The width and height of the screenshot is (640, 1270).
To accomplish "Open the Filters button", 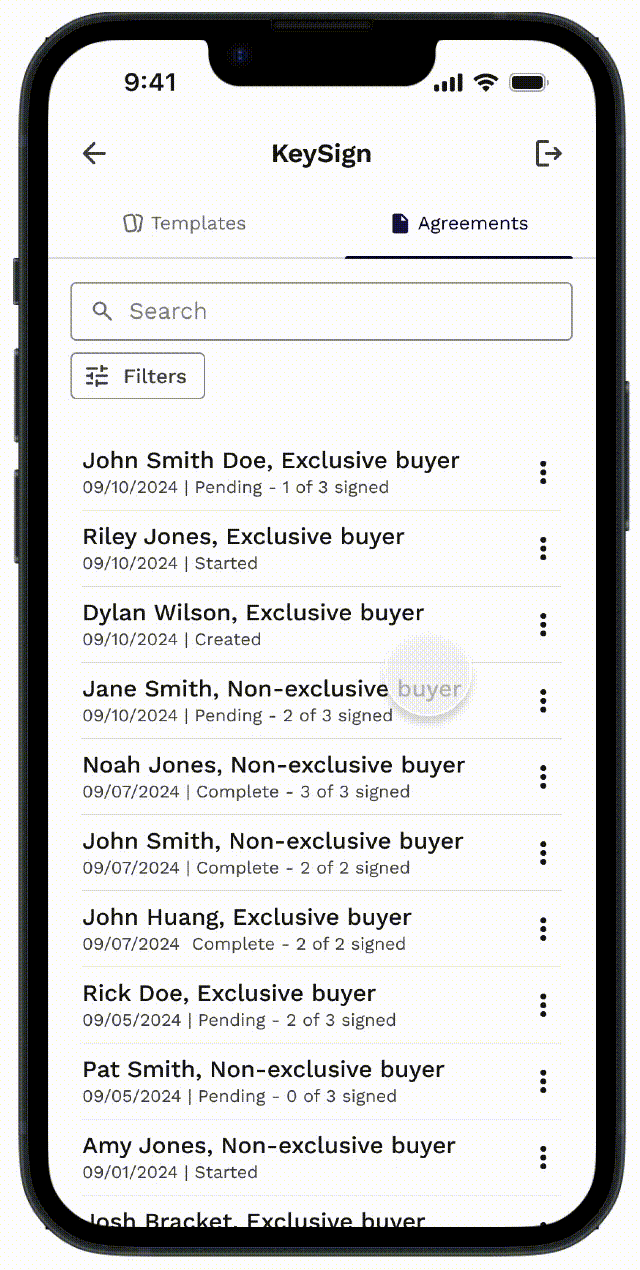I will 138,376.
